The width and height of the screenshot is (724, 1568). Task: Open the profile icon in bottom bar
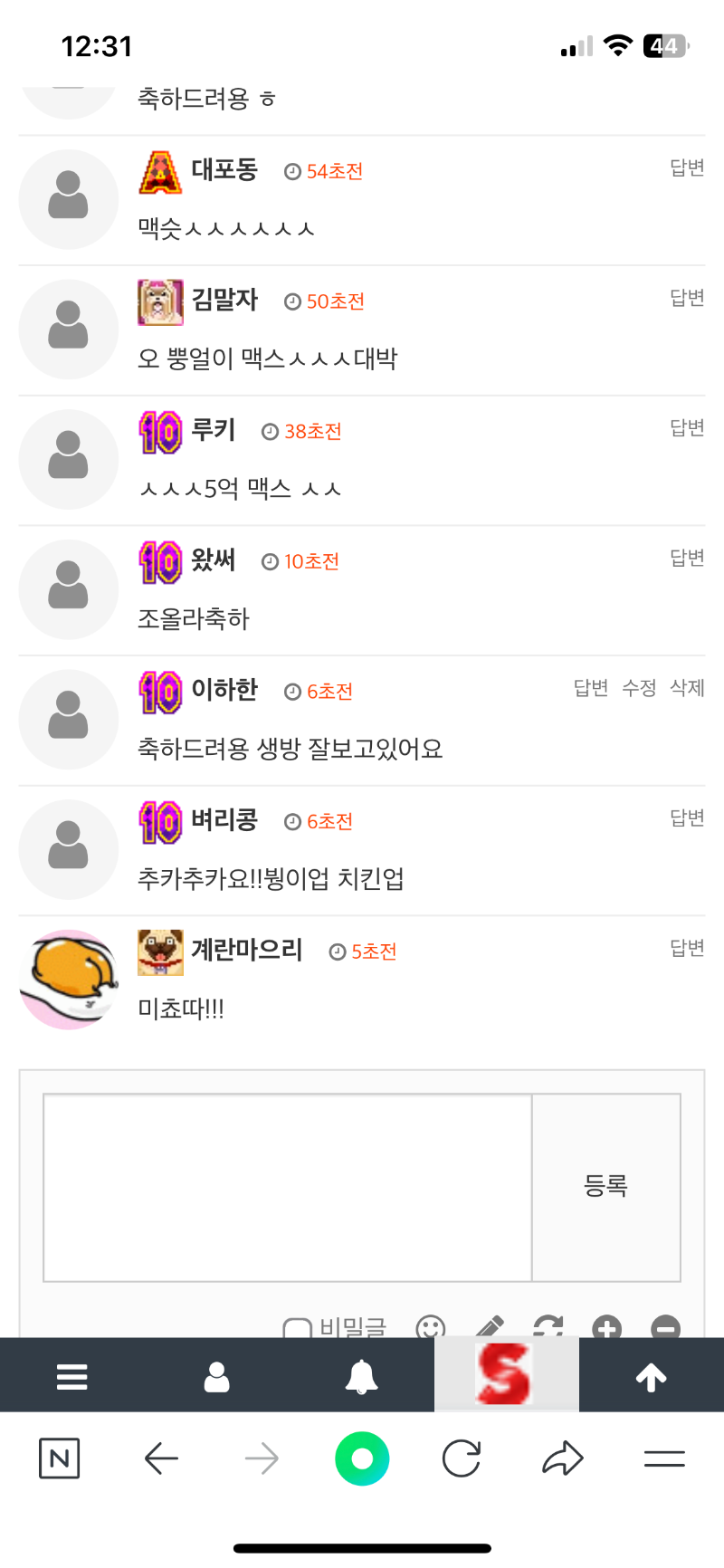[217, 1376]
